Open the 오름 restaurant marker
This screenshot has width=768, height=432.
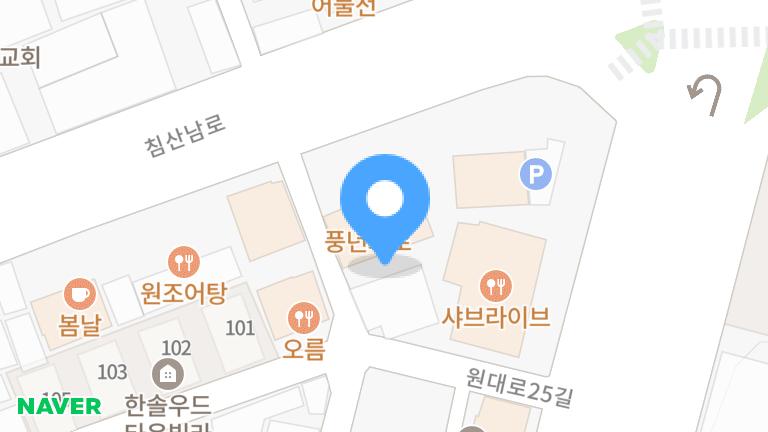point(304,319)
